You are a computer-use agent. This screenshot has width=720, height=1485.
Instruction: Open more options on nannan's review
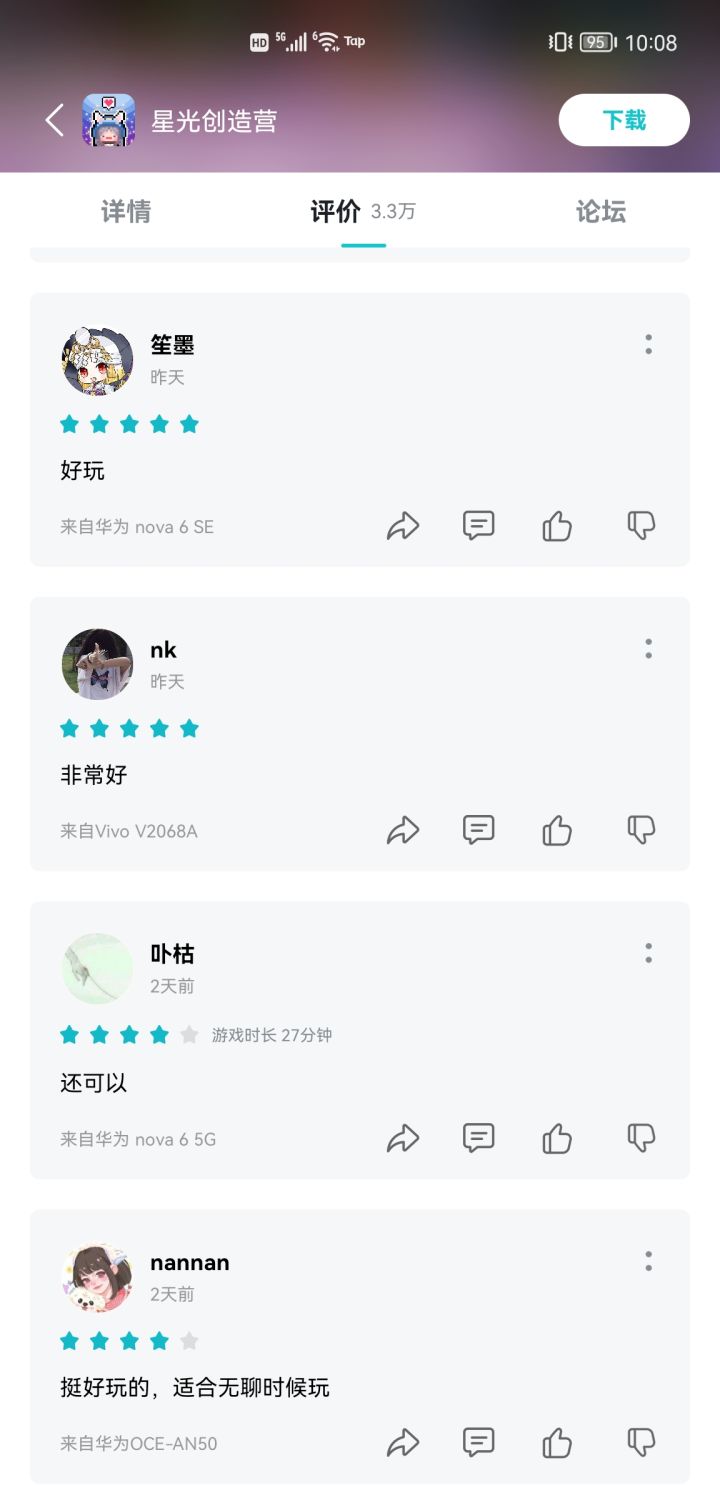(649, 1261)
